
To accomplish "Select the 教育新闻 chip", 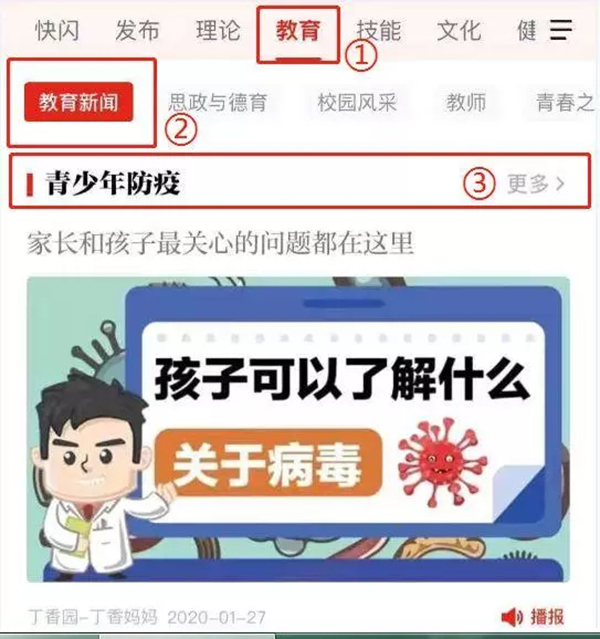I will click(x=79, y=102).
